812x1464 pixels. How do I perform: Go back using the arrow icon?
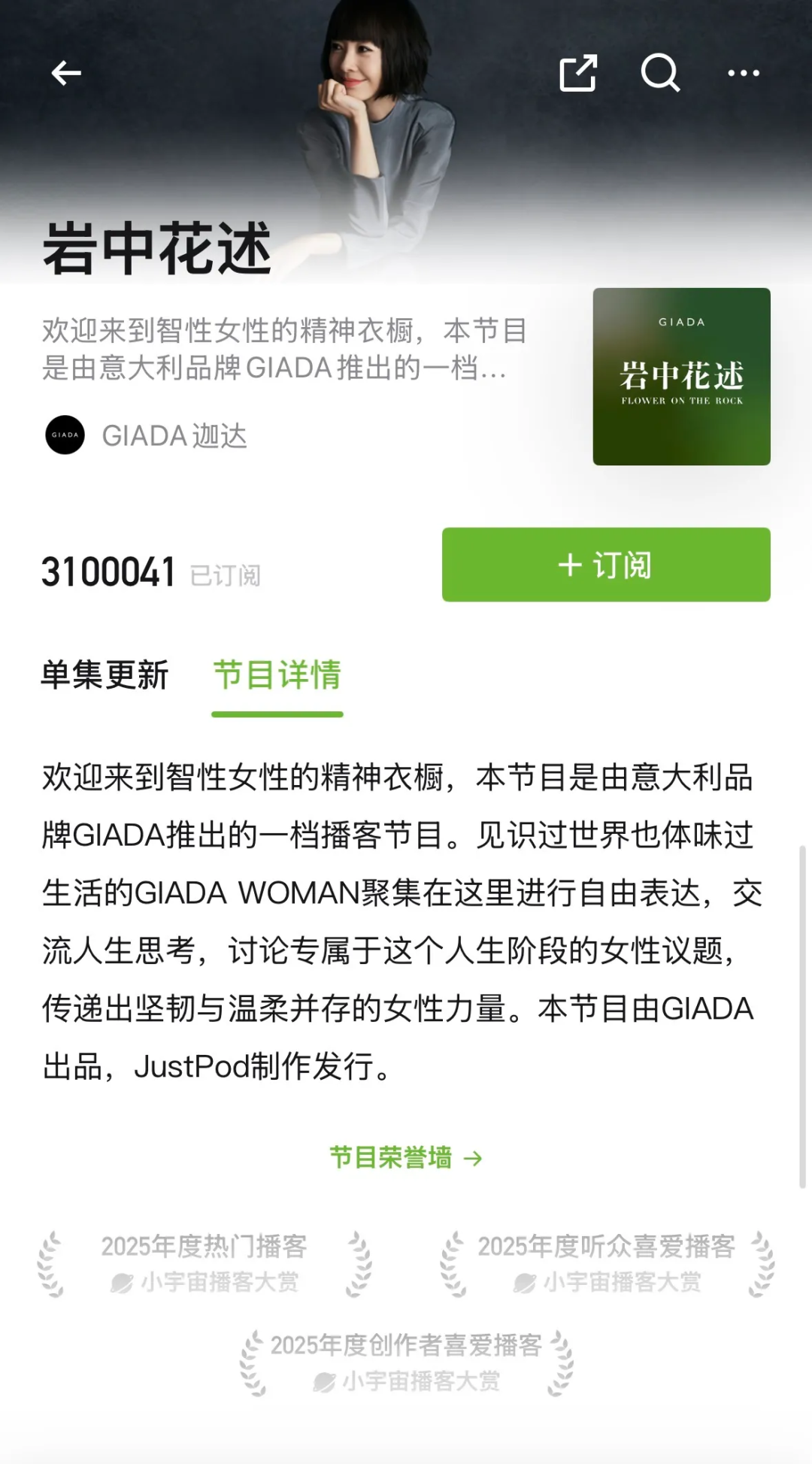point(66,73)
